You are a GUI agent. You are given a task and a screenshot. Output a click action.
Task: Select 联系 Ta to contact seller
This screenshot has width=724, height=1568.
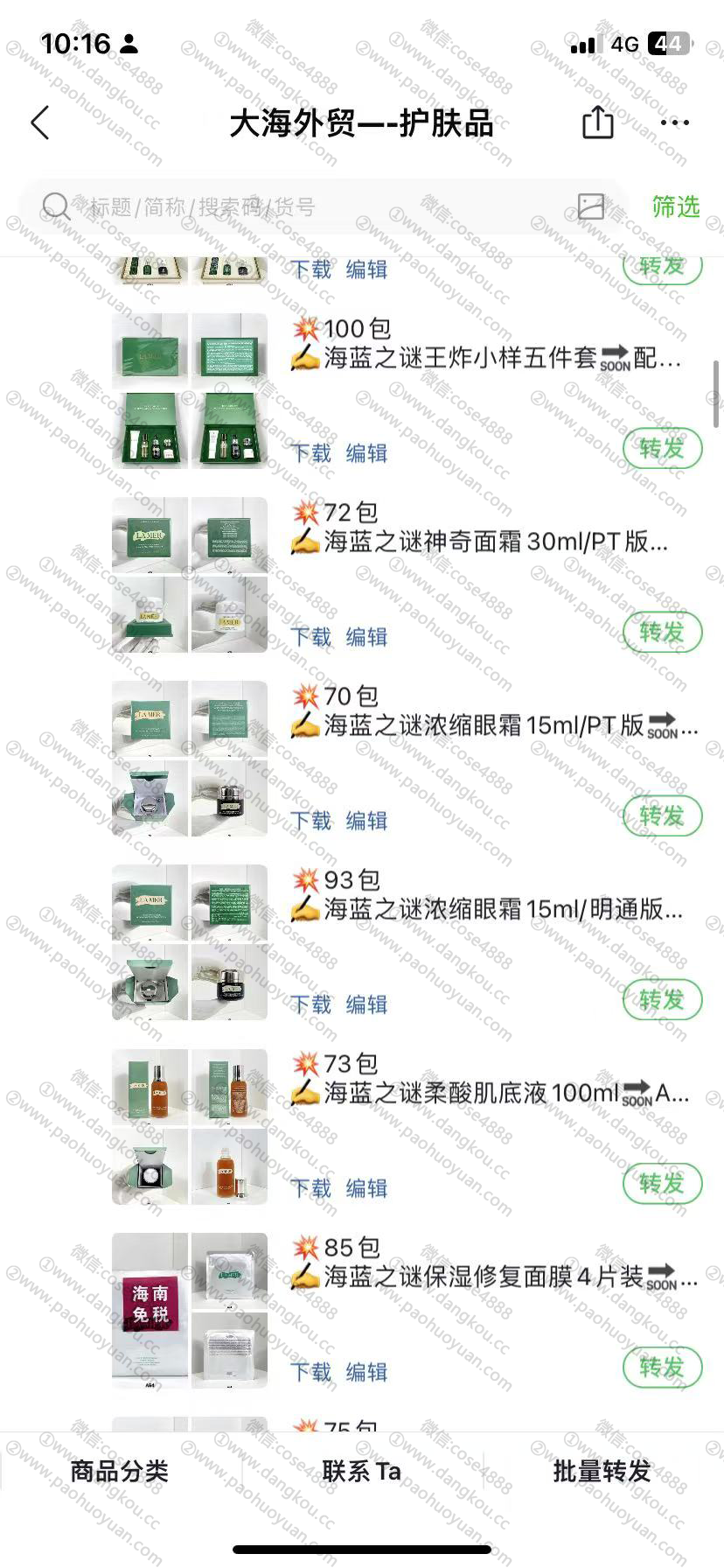(x=361, y=1472)
